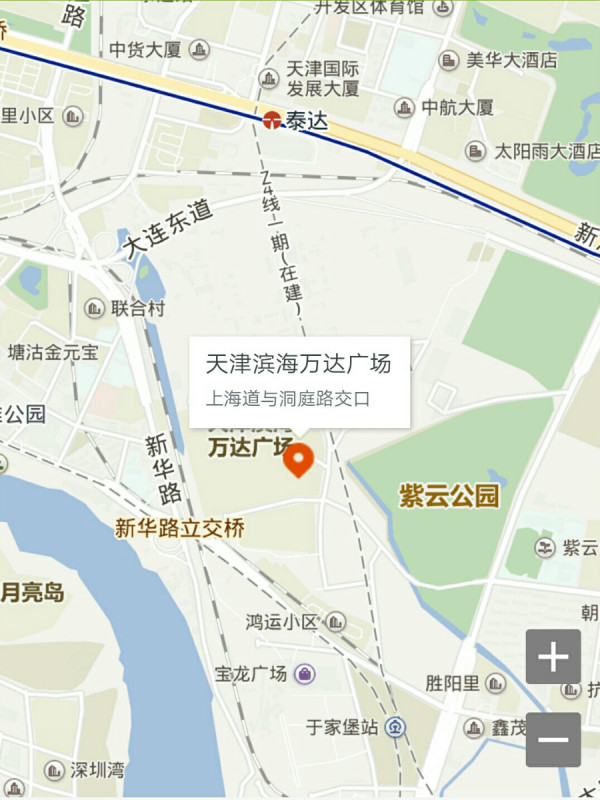Open the 天津滨海万达广场 info bubble

pyautogui.click(x=299, y=381)
